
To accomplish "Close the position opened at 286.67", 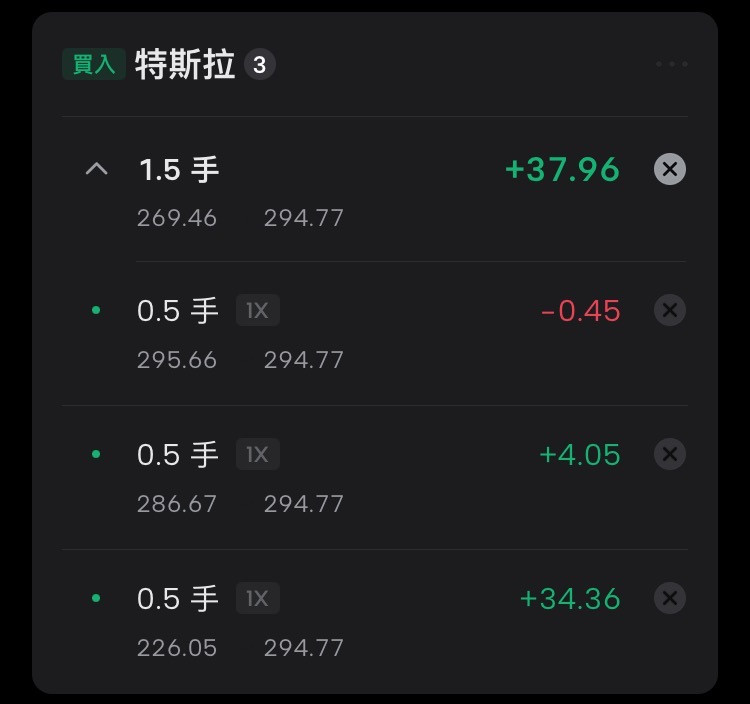I will [x=670, y=455].
